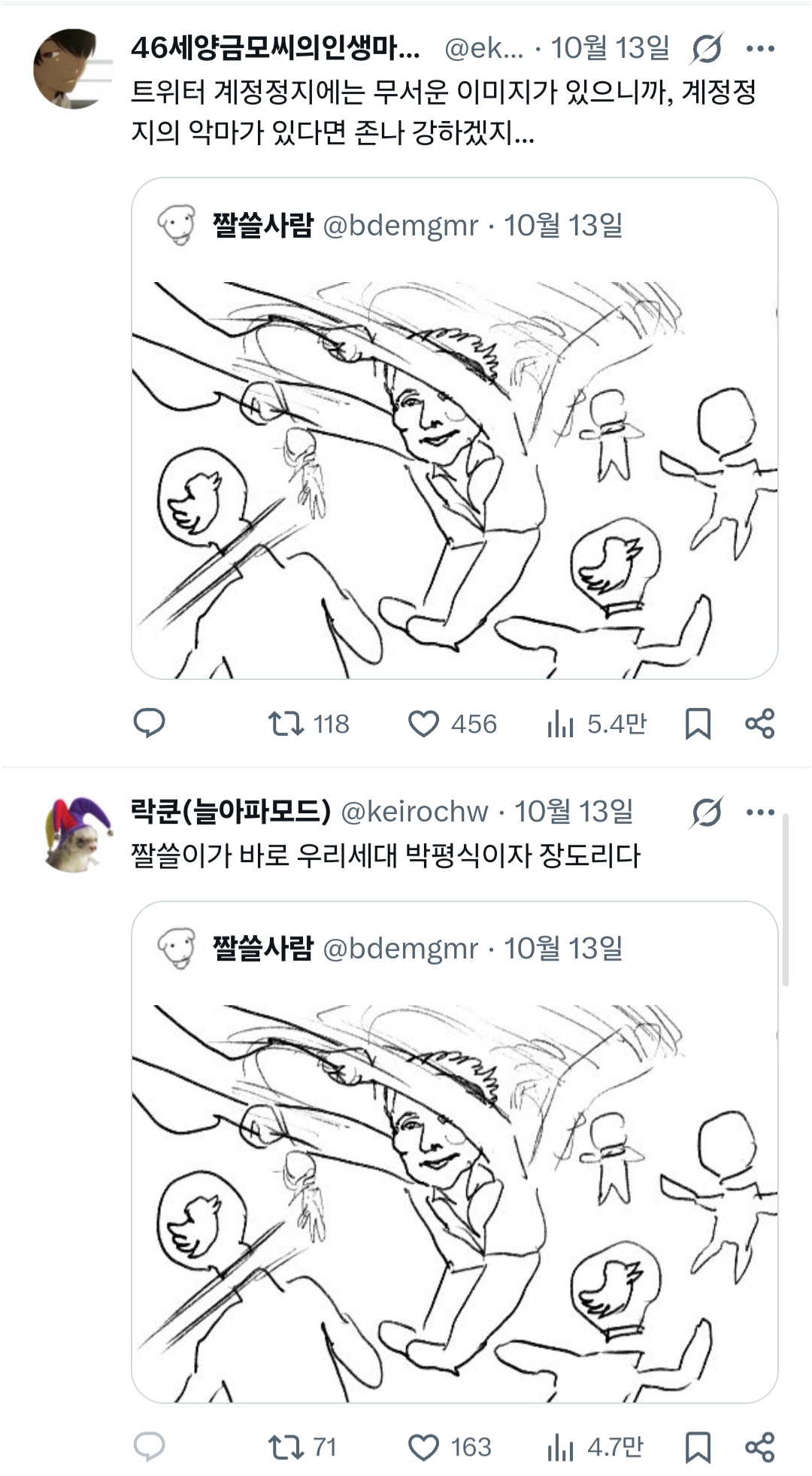Bookmark the 46세양금모씨 tweet
812x1476 pixels.
698,724
